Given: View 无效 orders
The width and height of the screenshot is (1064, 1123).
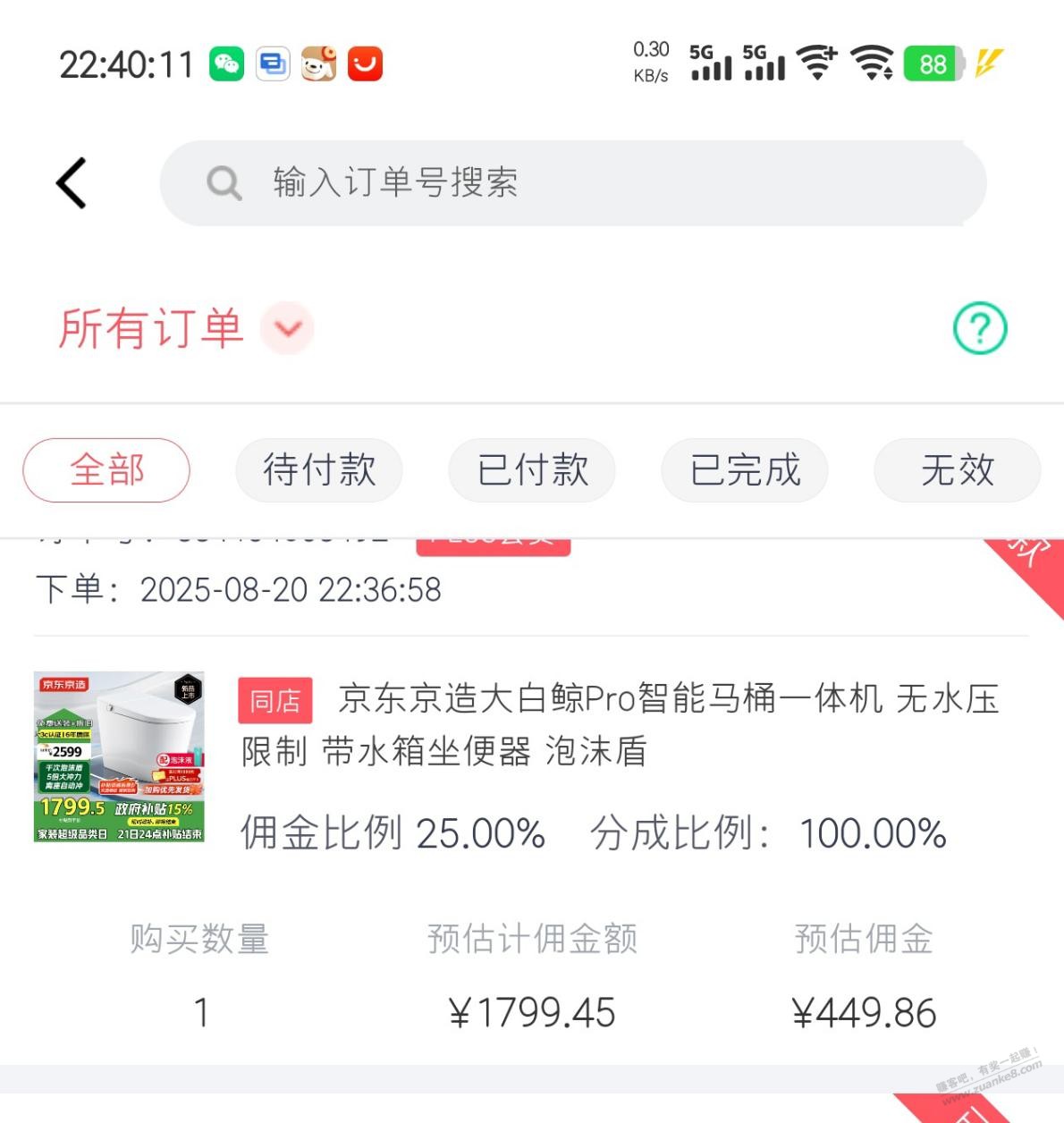Looking at the screenshot, I should pyautogui.click(x=957, y=470).
